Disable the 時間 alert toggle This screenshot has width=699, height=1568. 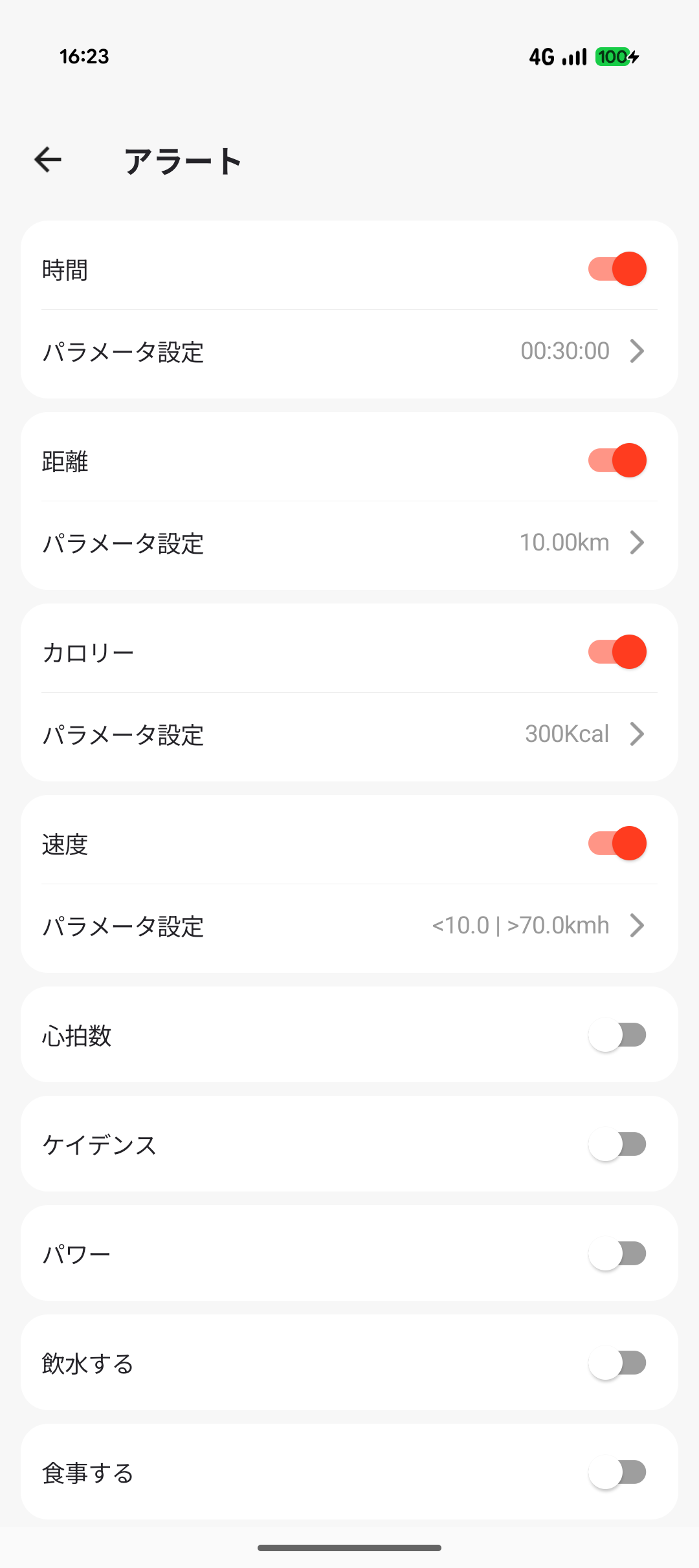coord(617,269)
